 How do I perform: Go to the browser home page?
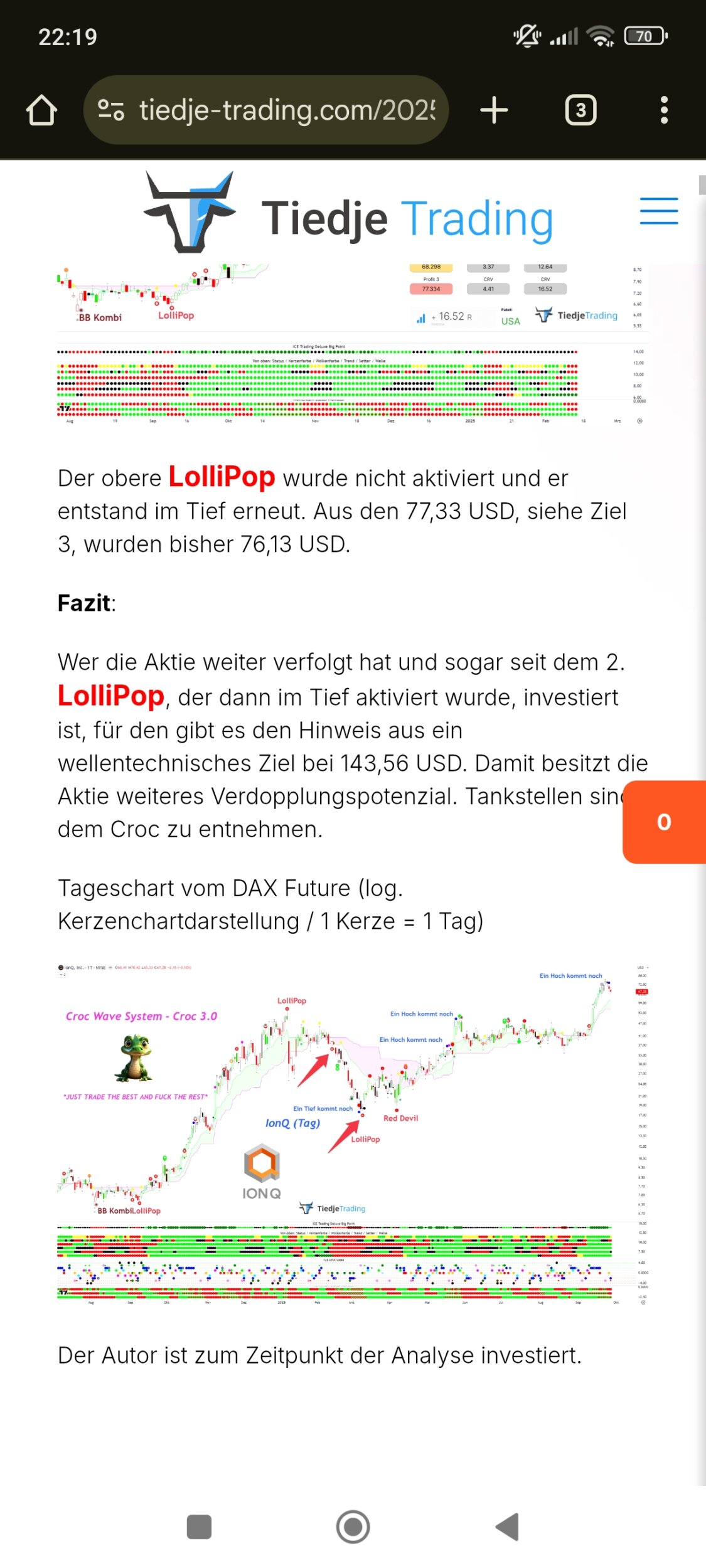[x=41, y=110]
